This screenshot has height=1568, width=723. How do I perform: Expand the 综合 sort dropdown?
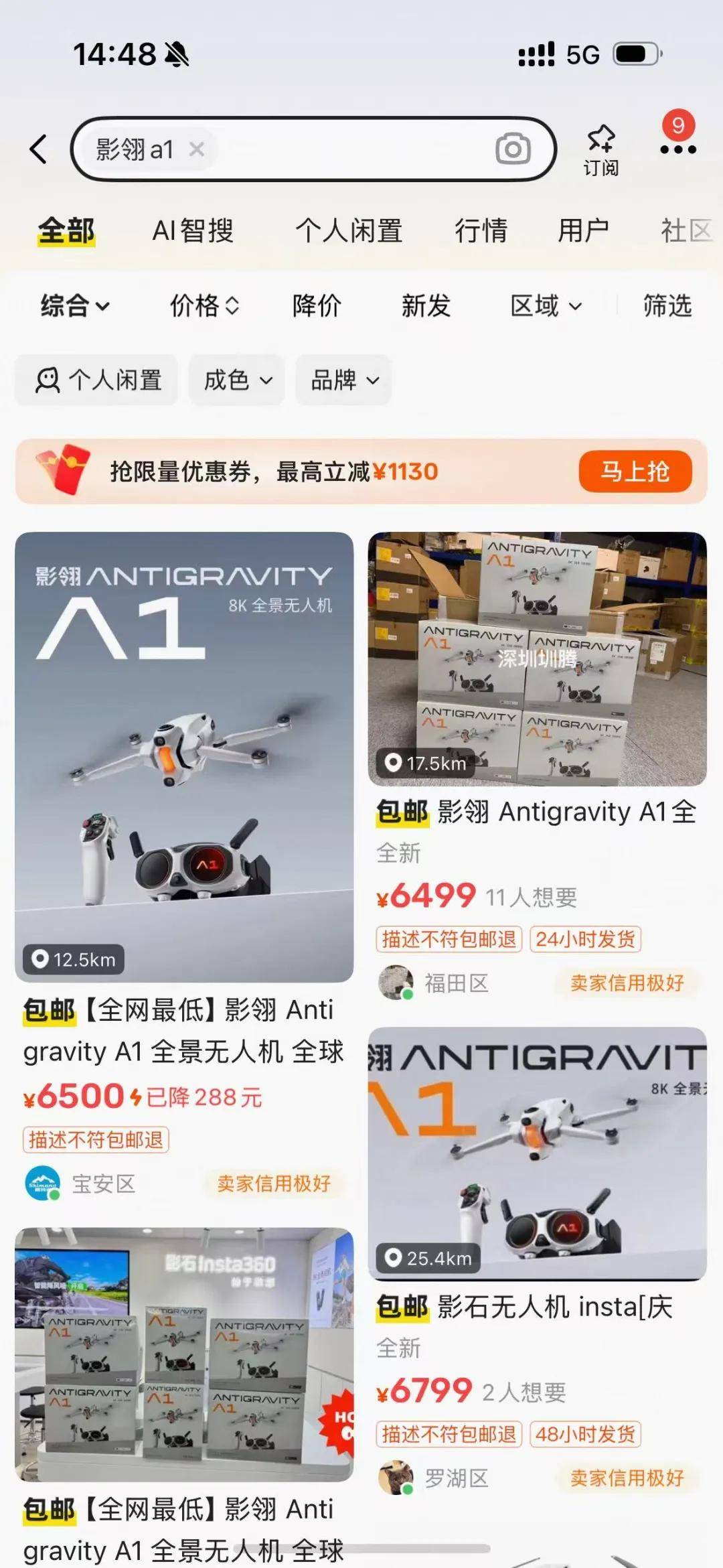pyautogui.click(x=74, y=306)
